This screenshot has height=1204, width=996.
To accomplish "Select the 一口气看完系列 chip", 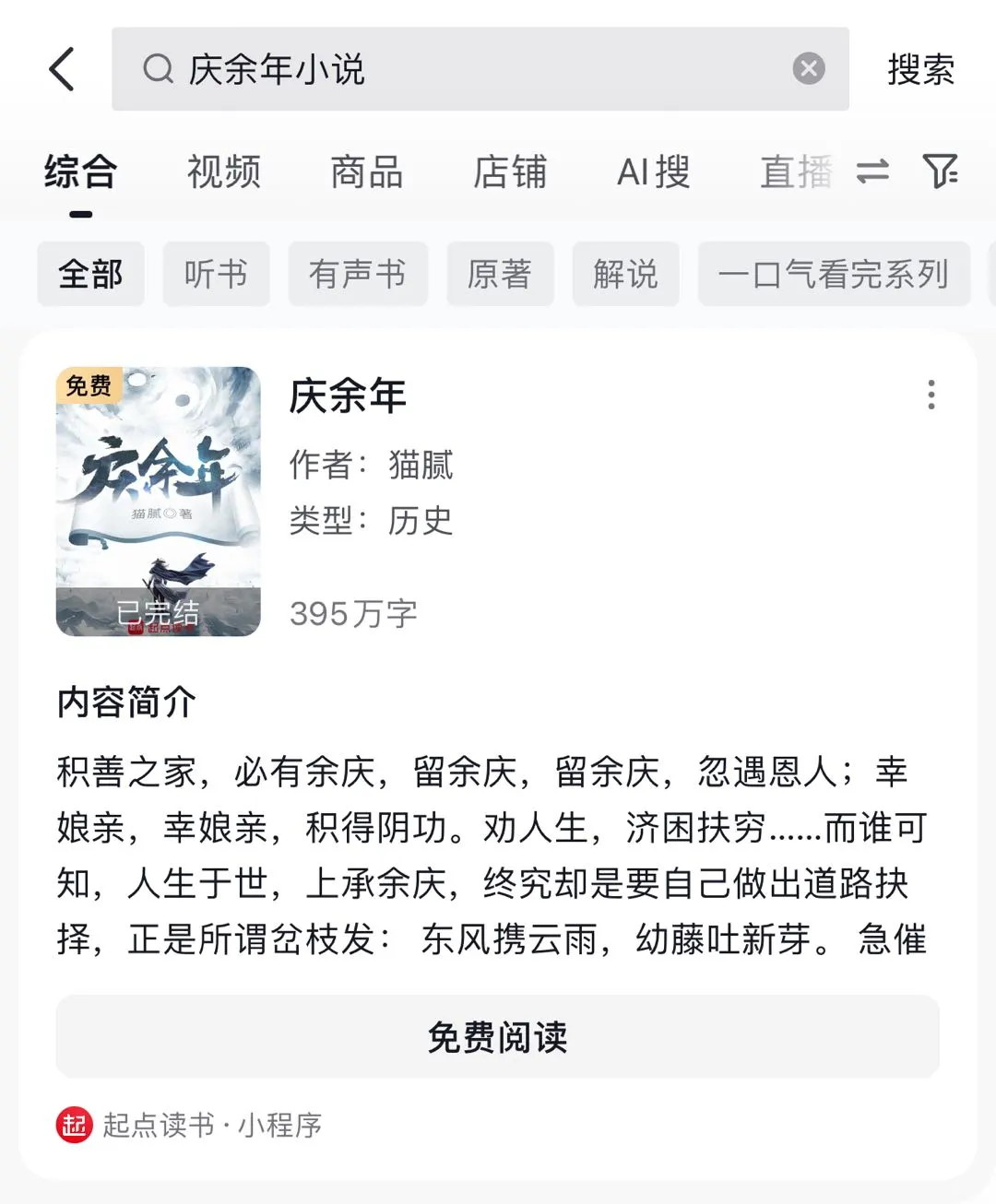I will tap(834, 274).
